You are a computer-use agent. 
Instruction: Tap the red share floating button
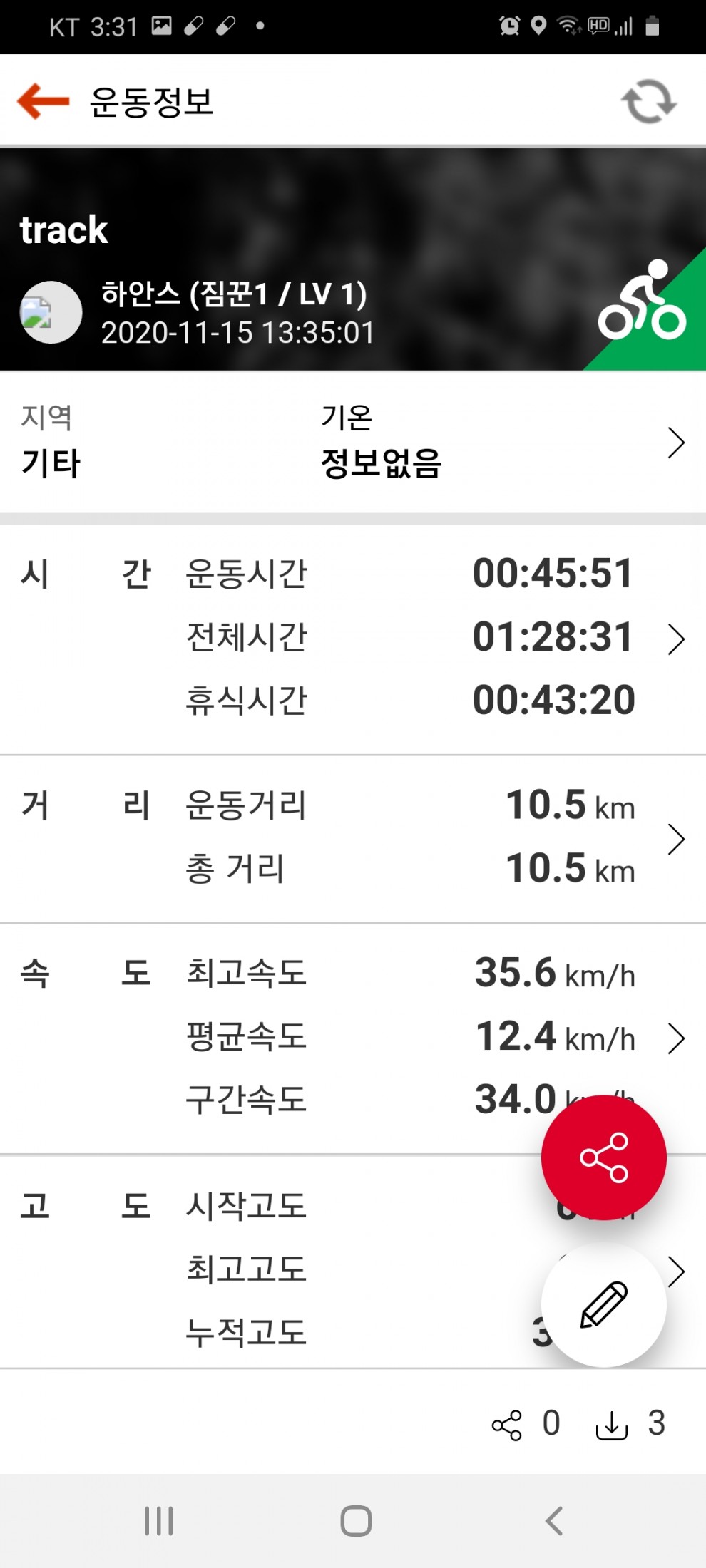coord(603,1157)
